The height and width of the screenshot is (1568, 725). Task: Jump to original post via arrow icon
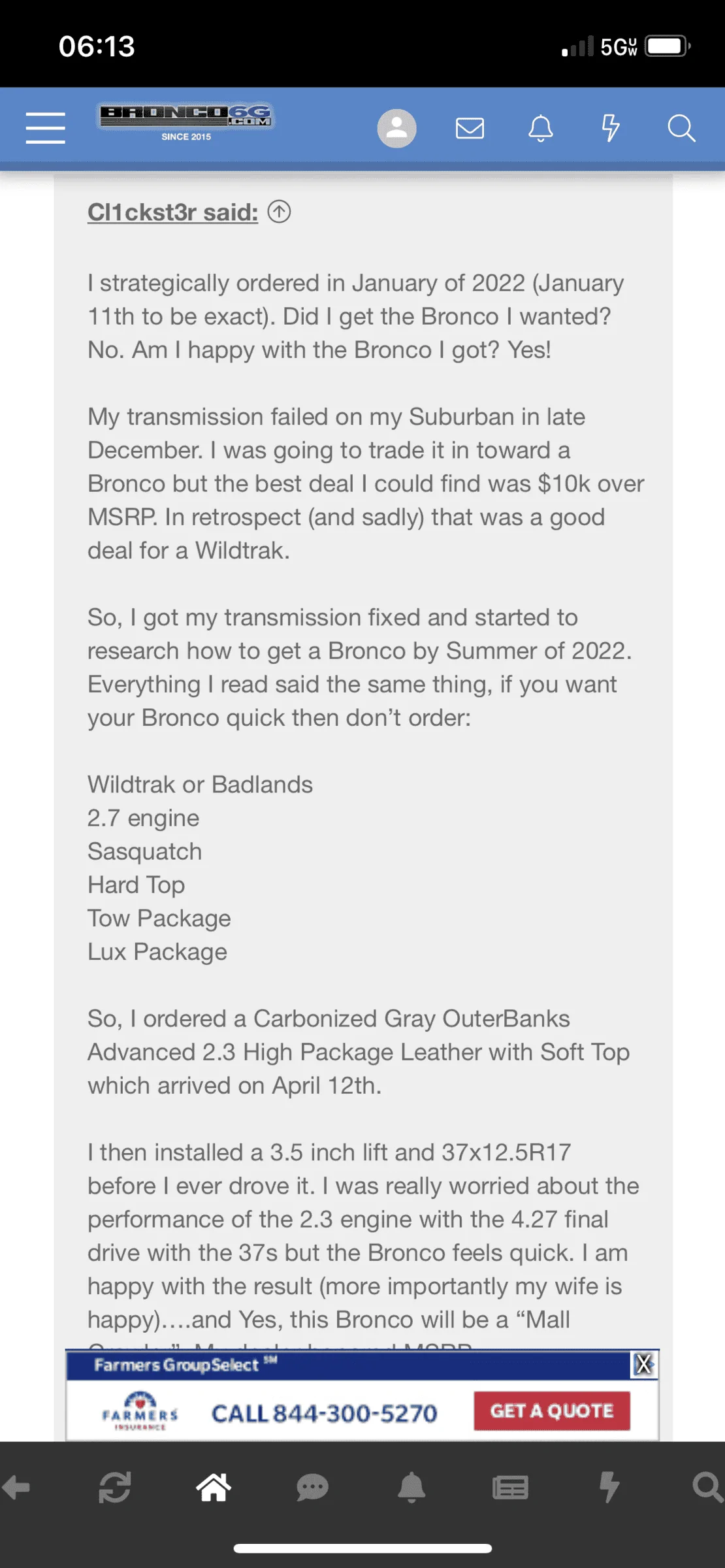(x=279, y=212)
